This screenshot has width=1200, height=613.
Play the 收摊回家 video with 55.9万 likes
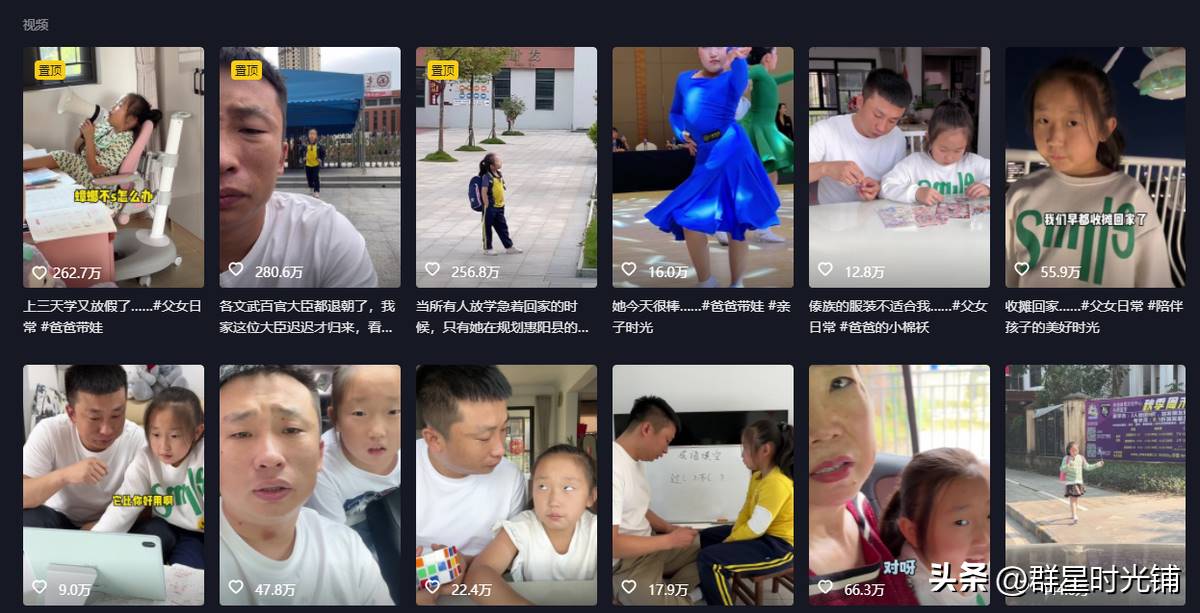coord(1095,167)
